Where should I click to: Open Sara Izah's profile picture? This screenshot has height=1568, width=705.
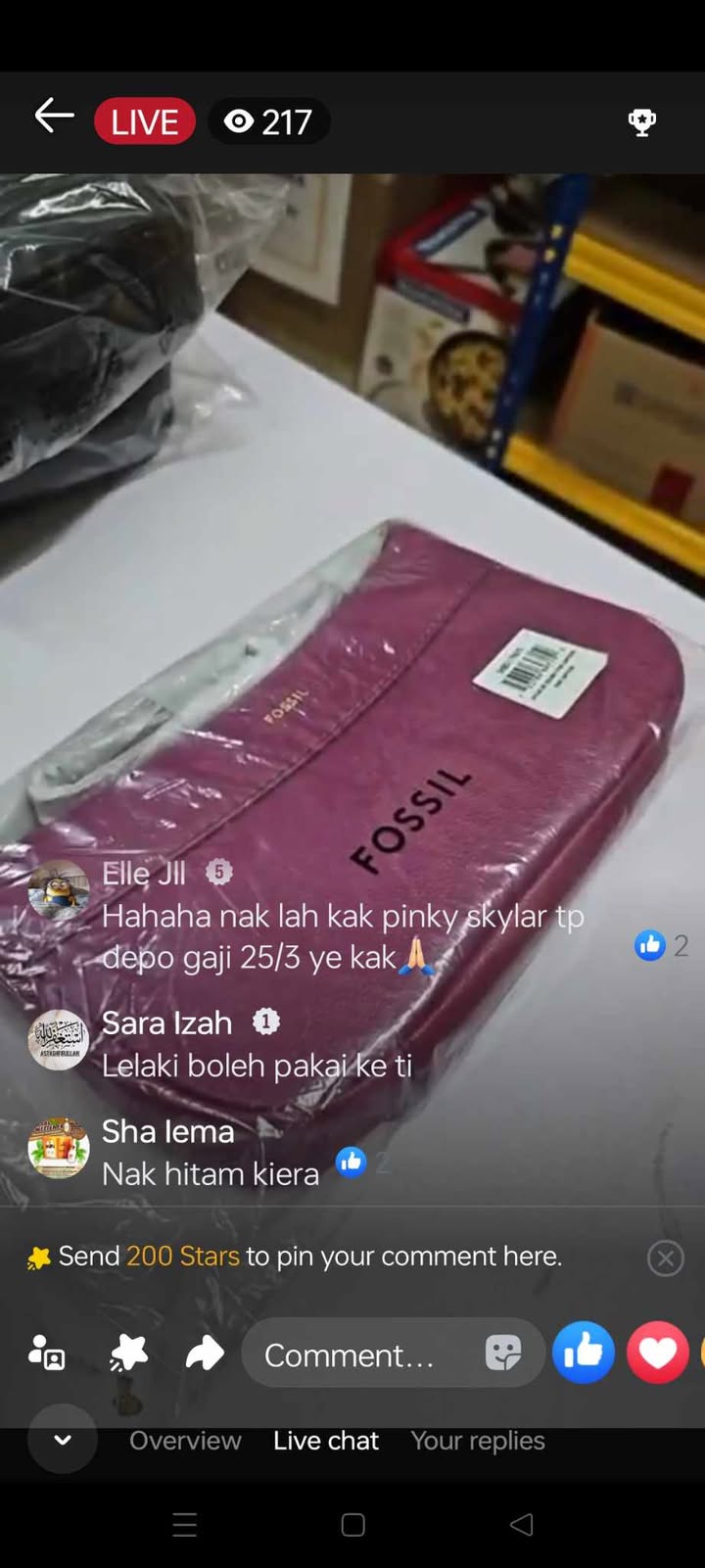pos(58,1039)
